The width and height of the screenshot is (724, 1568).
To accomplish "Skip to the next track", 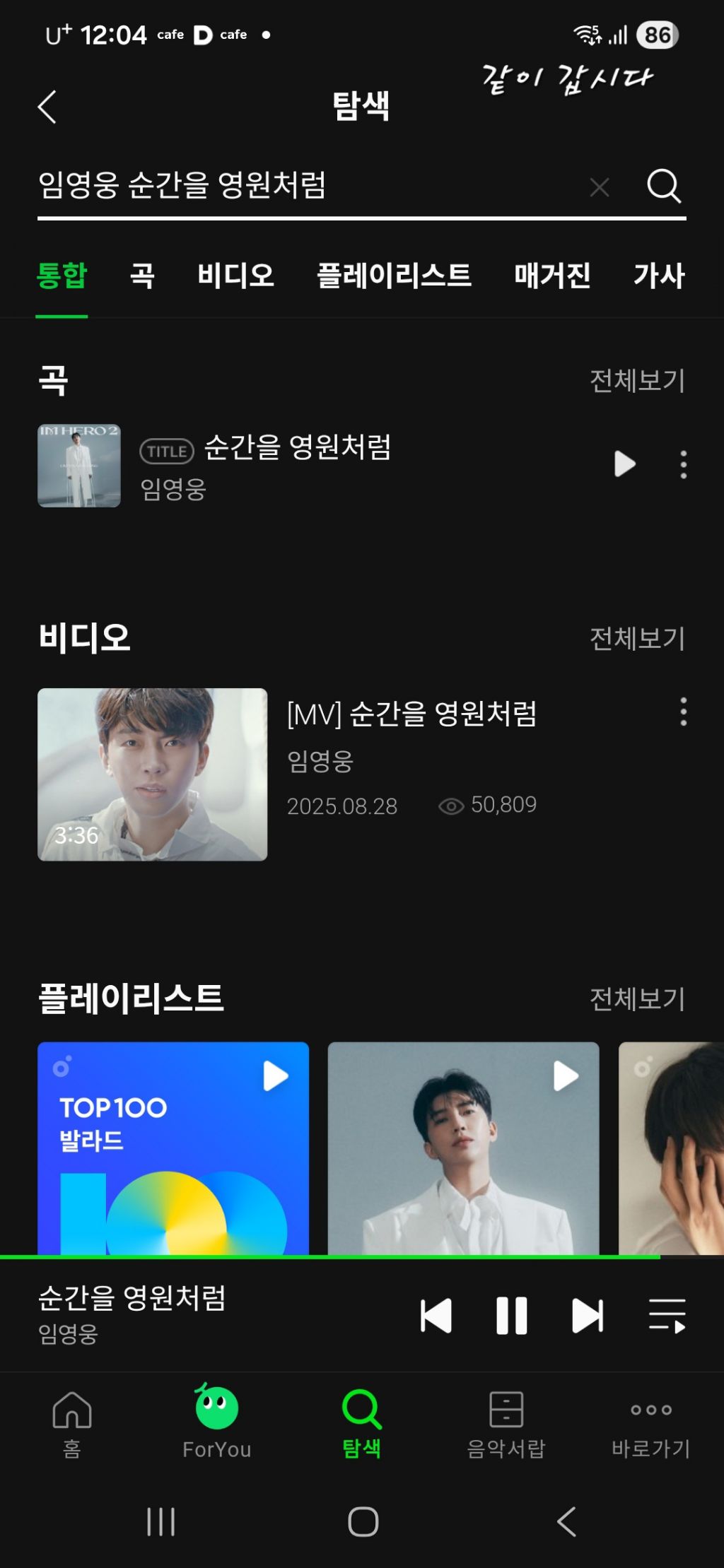I will [x=588, y=1316].
